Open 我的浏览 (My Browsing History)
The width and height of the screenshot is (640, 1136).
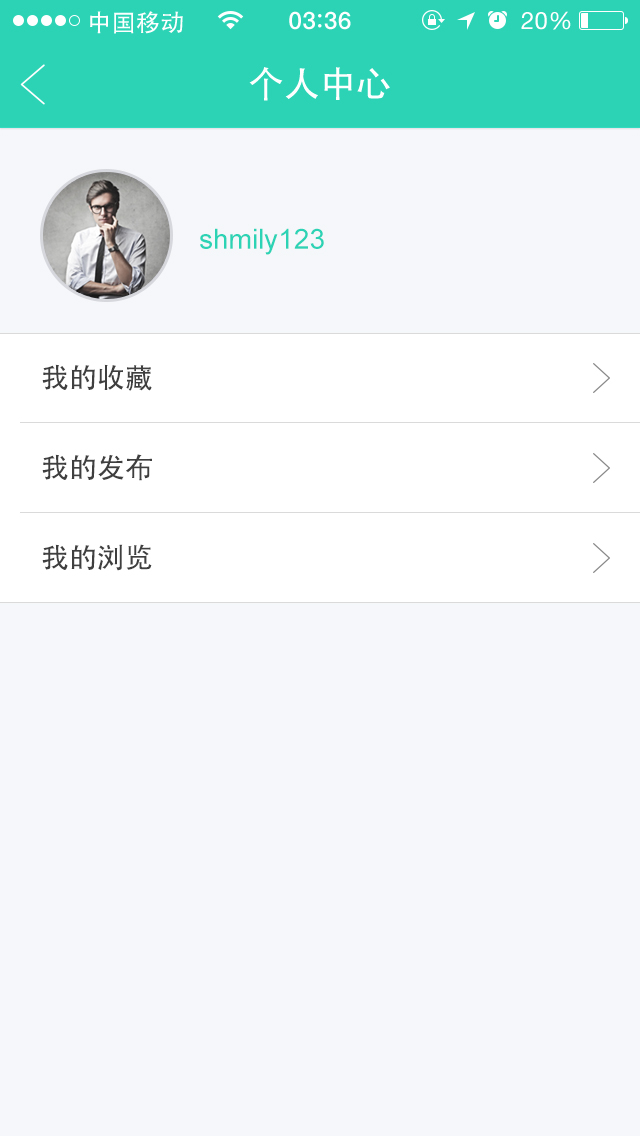click(320, 558)
